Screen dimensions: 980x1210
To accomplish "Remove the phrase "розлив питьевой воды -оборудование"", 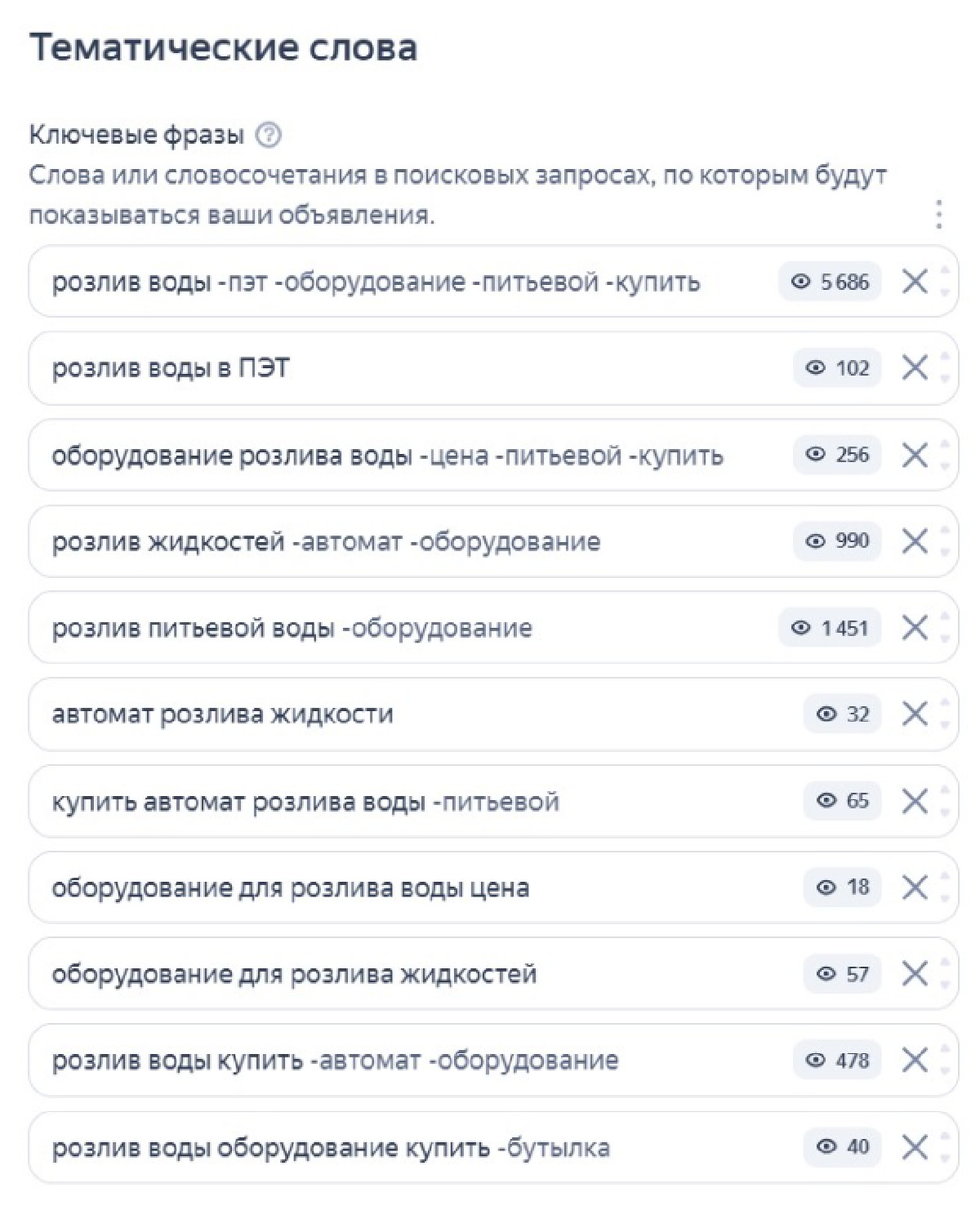I will 915,628.
